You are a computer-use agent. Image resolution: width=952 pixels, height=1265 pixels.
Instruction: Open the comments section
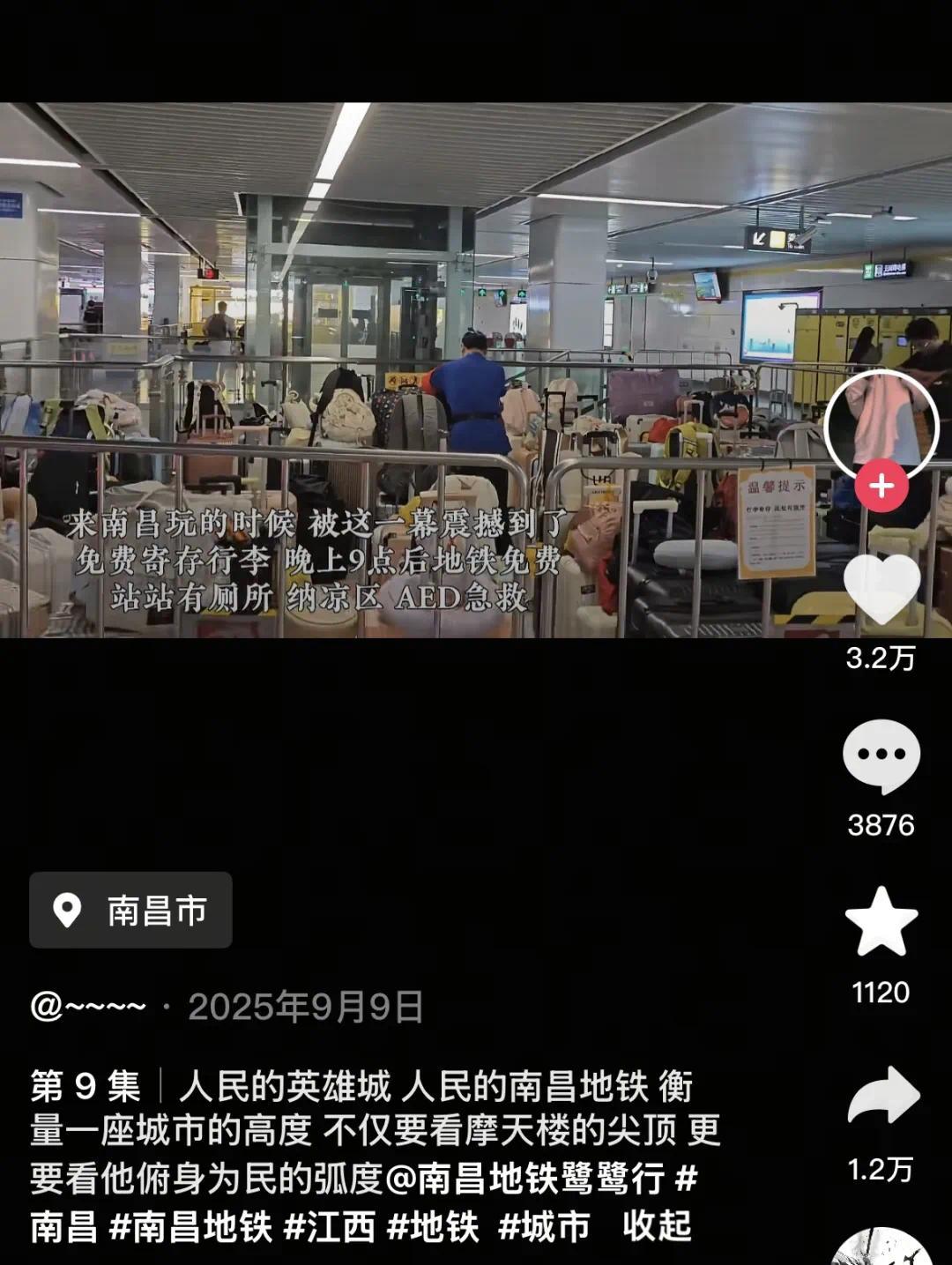pos(881,755)
